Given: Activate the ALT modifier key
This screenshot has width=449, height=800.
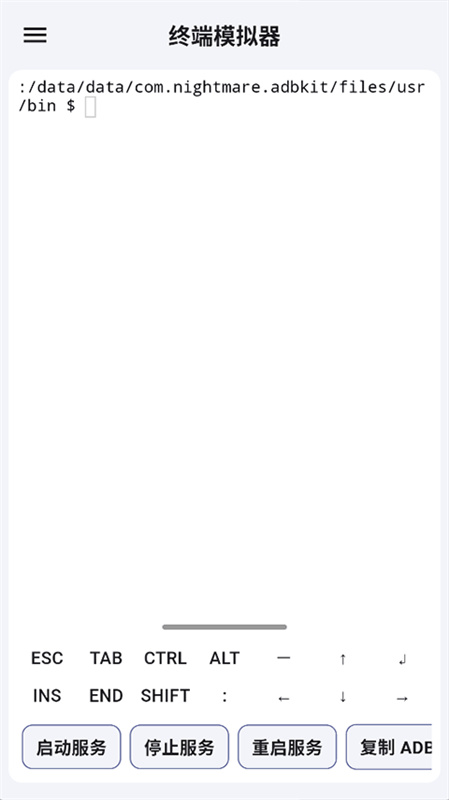Looking at the screenshot, I should pyautogui.click(x=224, y=658).
